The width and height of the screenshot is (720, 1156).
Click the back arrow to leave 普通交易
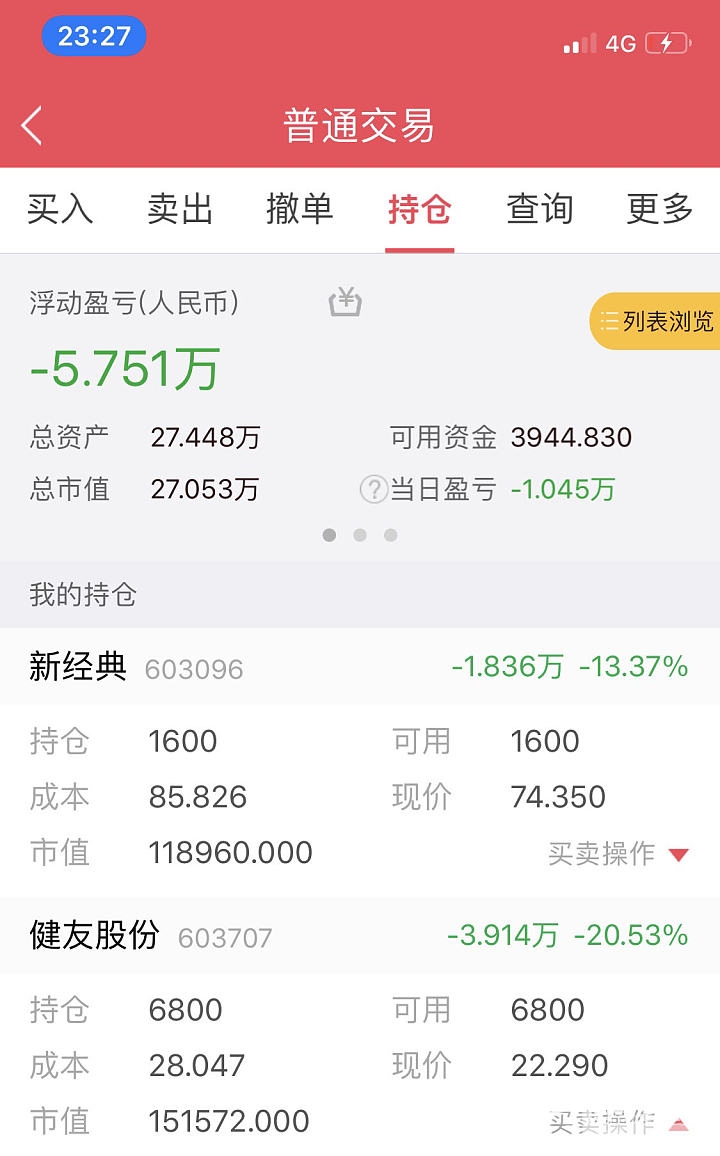coord(31,125)
